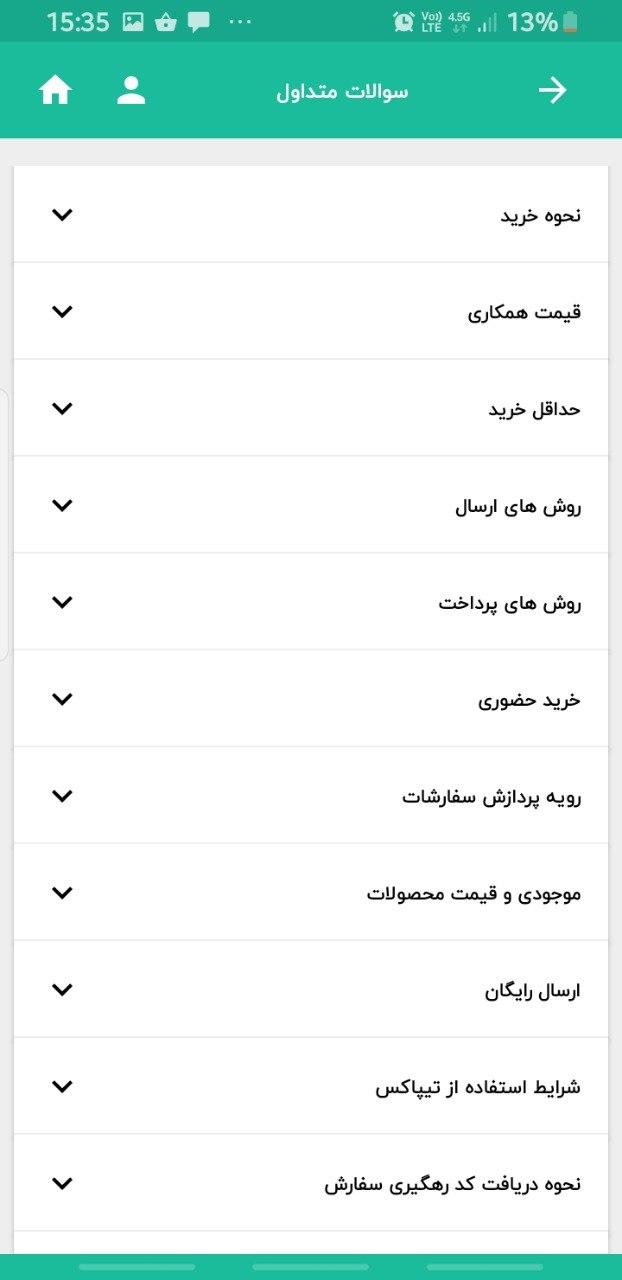Expand the نحوه خرید question
Image resolution: width=622 pixels, height=1280 pixels.
click(62, 214)
